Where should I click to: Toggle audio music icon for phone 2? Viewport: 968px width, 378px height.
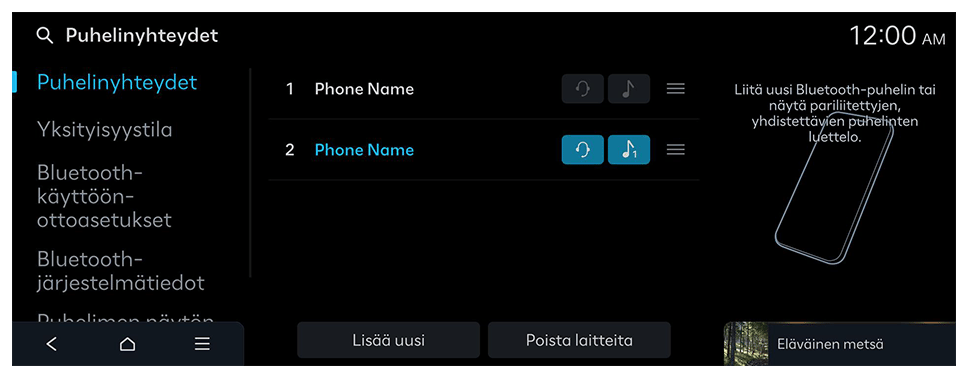[628, 149]
